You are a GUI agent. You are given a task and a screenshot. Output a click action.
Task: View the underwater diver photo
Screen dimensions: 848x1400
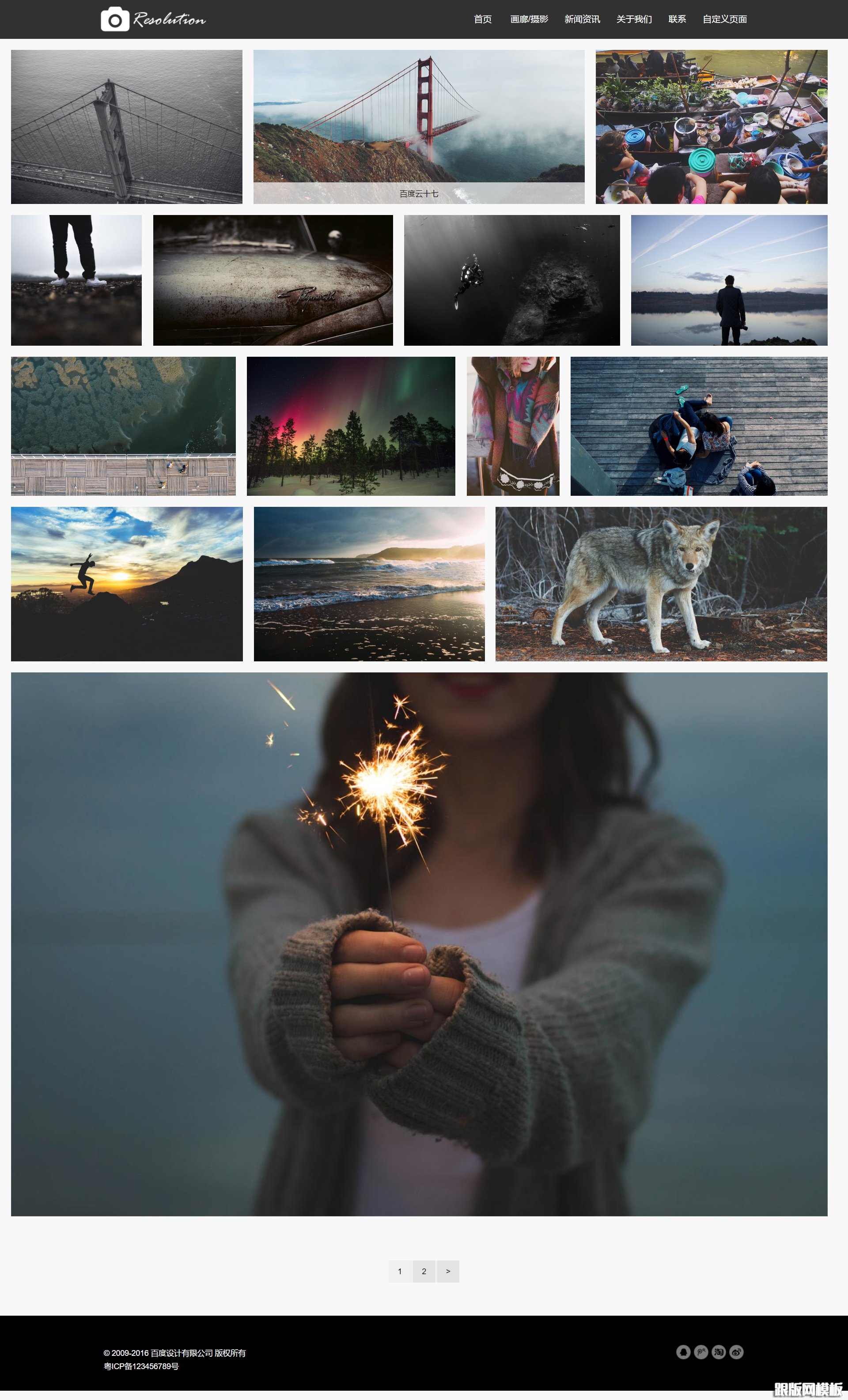click(511, 279)
